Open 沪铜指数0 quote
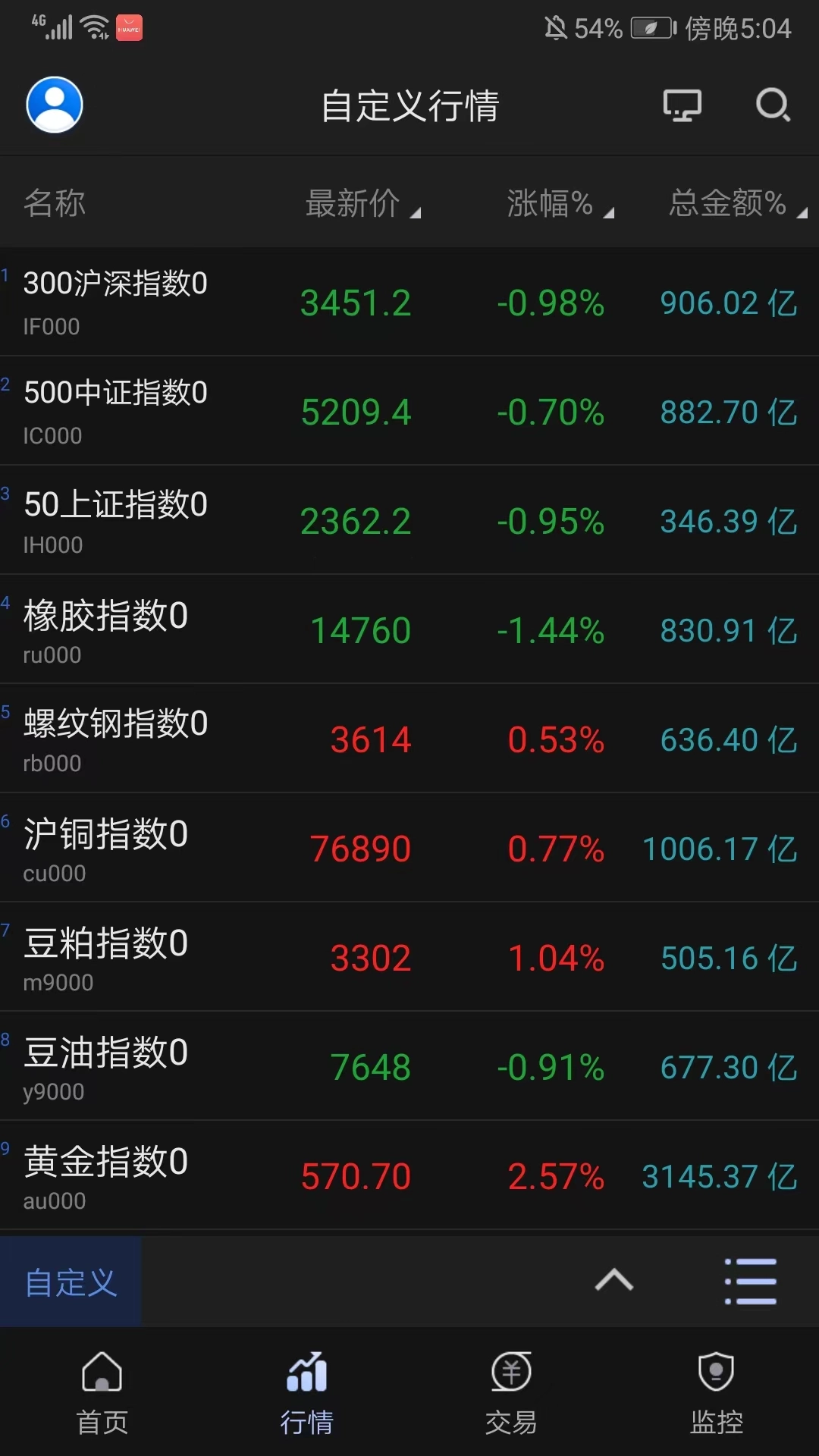 coord(409,849)
